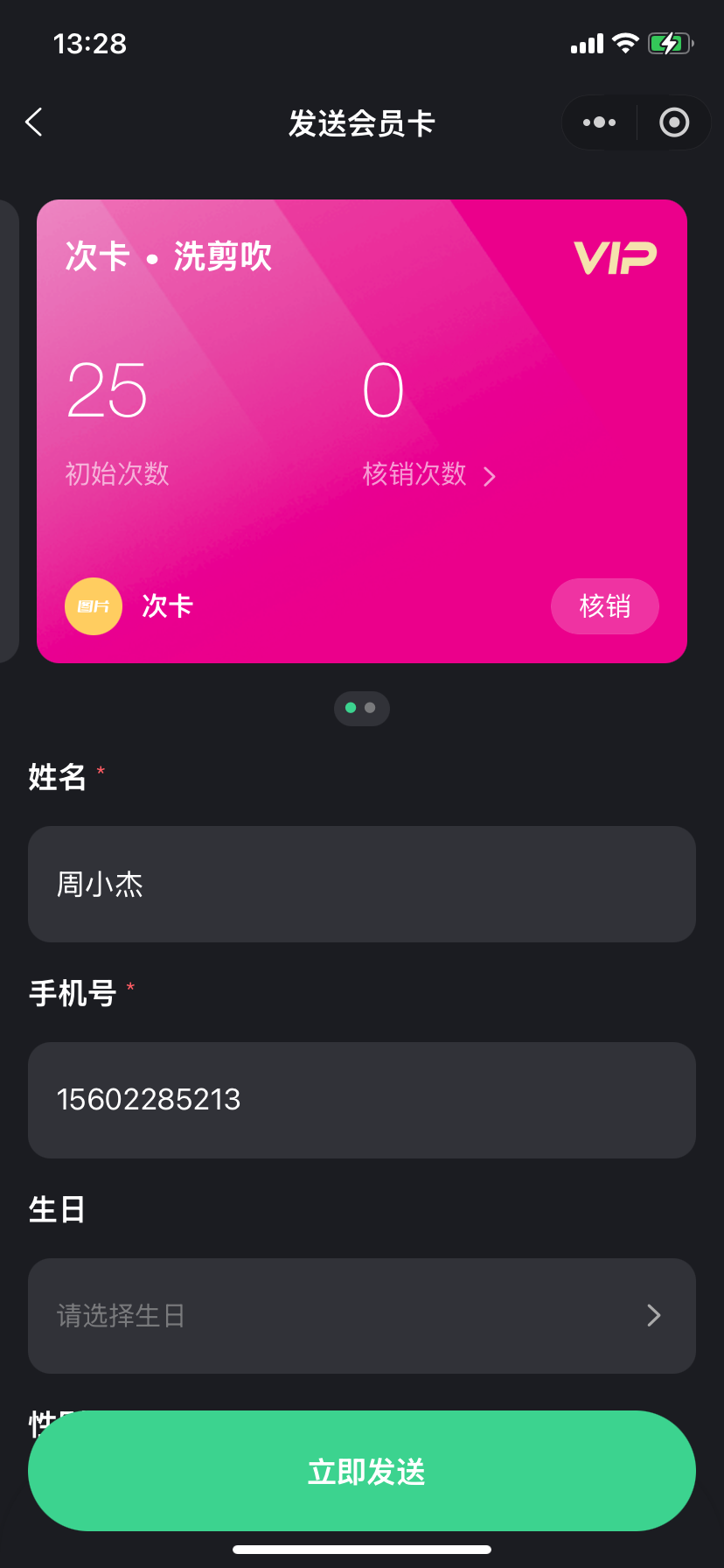Tap the 核销 button on the card
Screen dimensions: 724x1568
604,605
